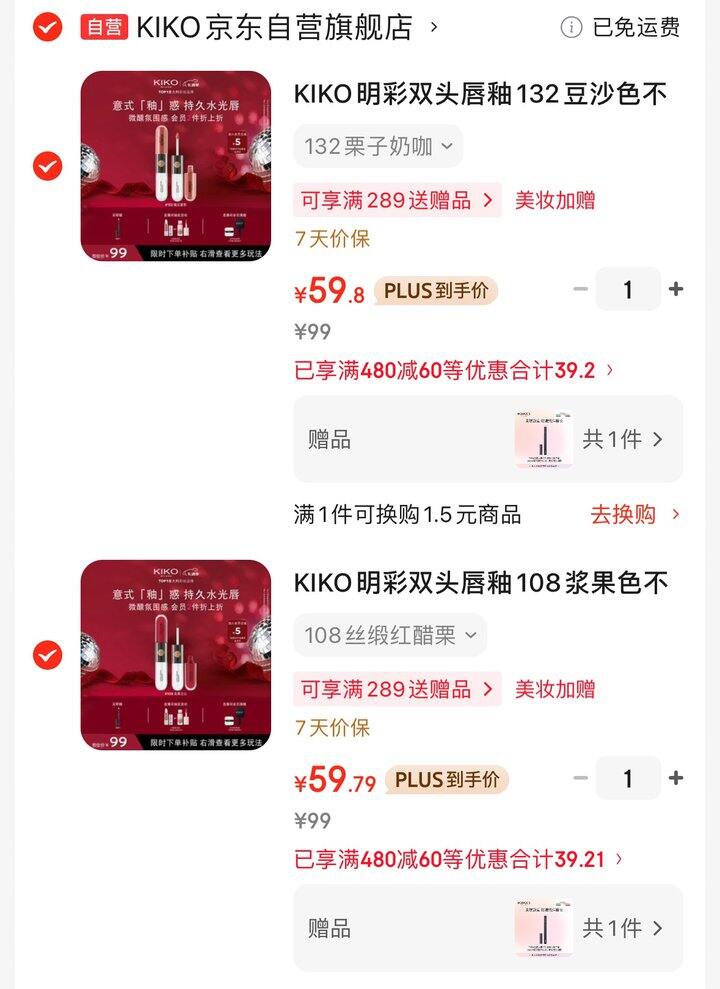Open the gift row of the 108 item

coord(488,928)
